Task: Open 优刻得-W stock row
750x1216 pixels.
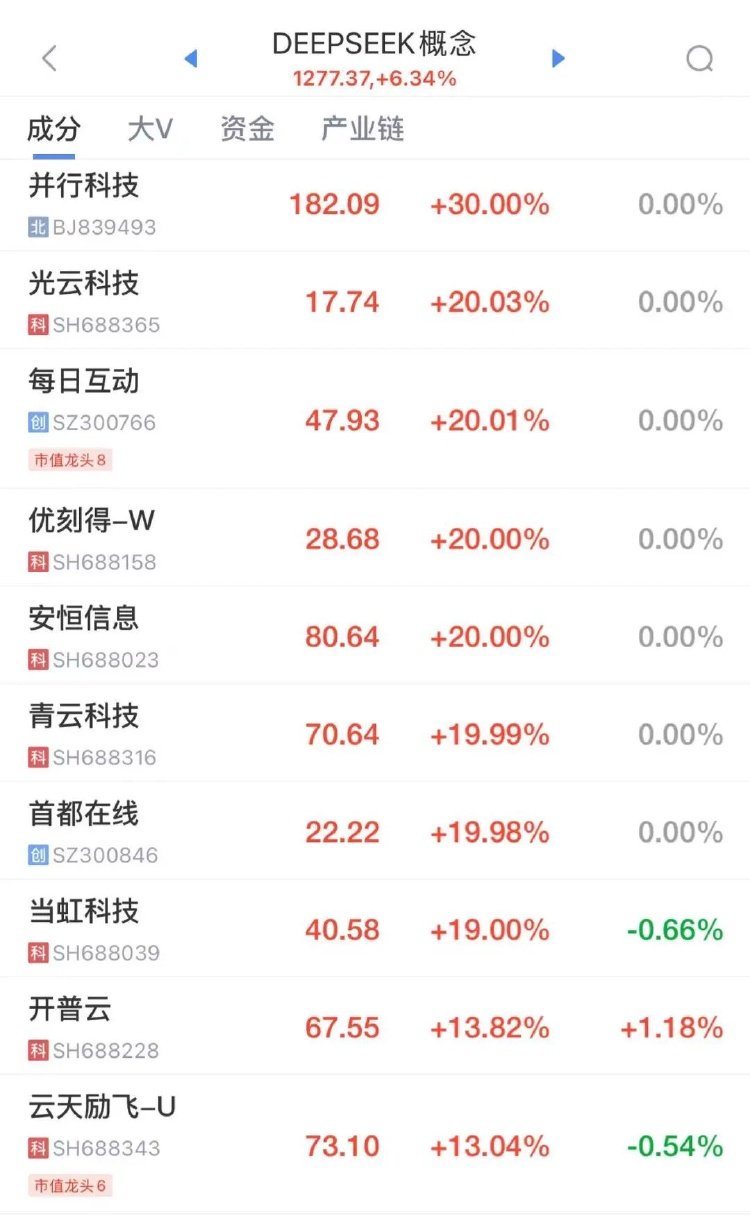Action: point(375,539)
